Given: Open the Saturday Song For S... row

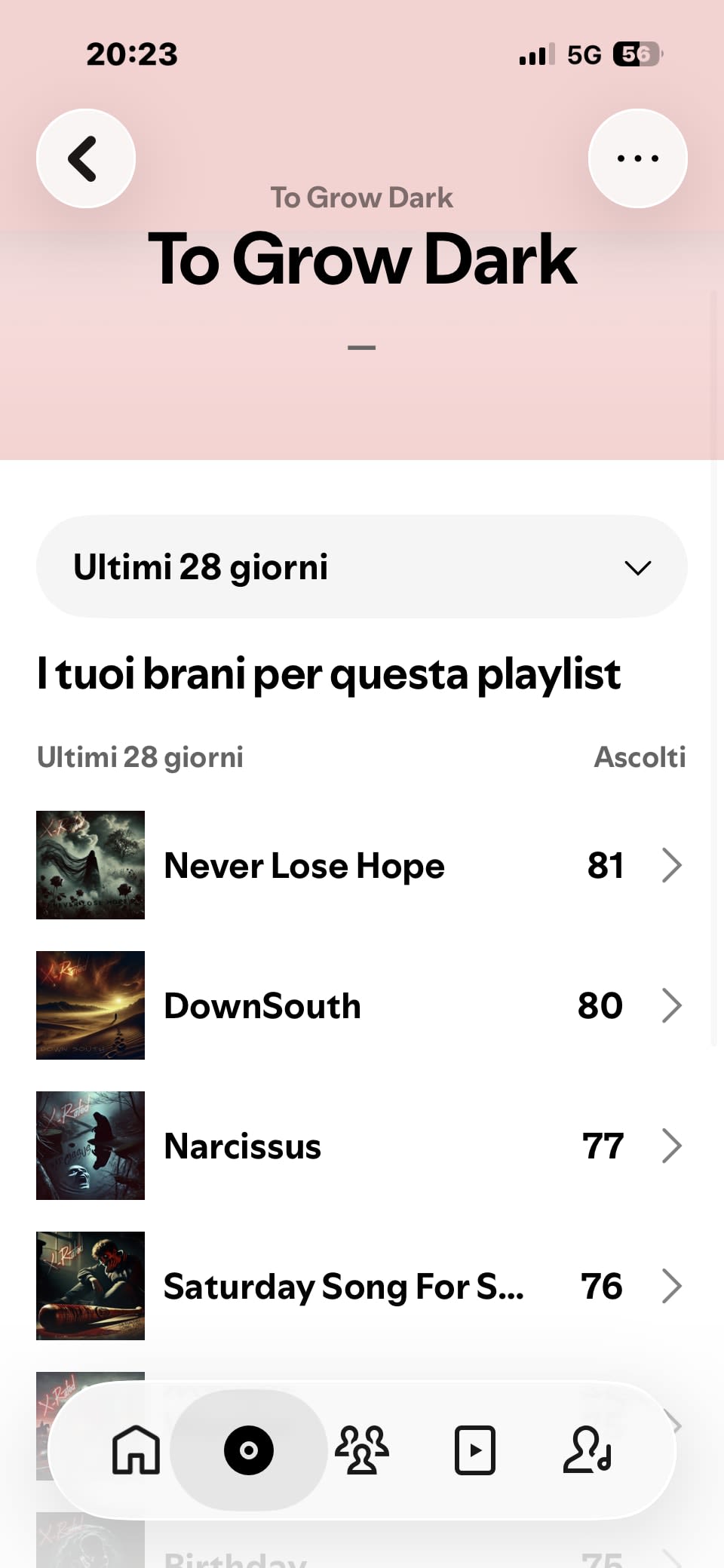Looking at the screenshot, I should click(362, 1286).
